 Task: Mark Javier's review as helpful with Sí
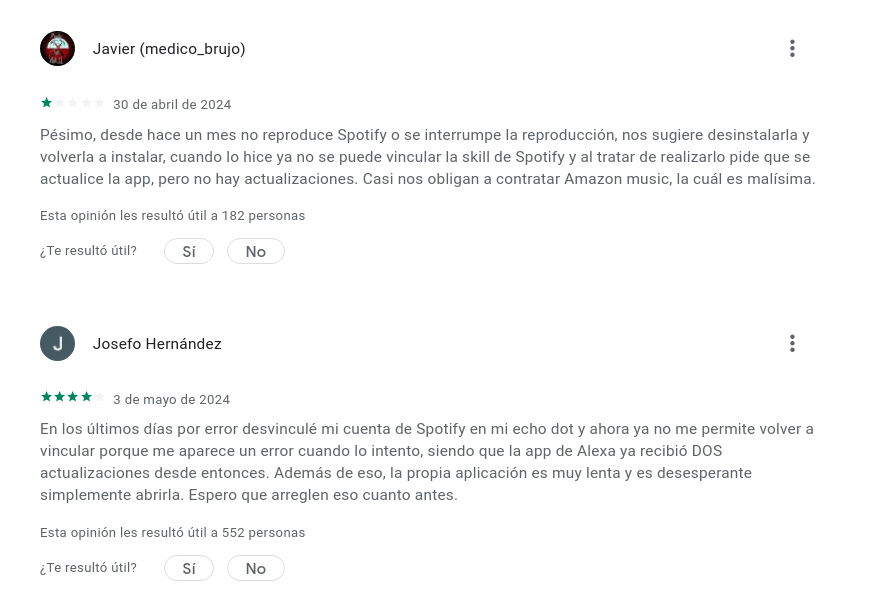[x=189, y=251]
